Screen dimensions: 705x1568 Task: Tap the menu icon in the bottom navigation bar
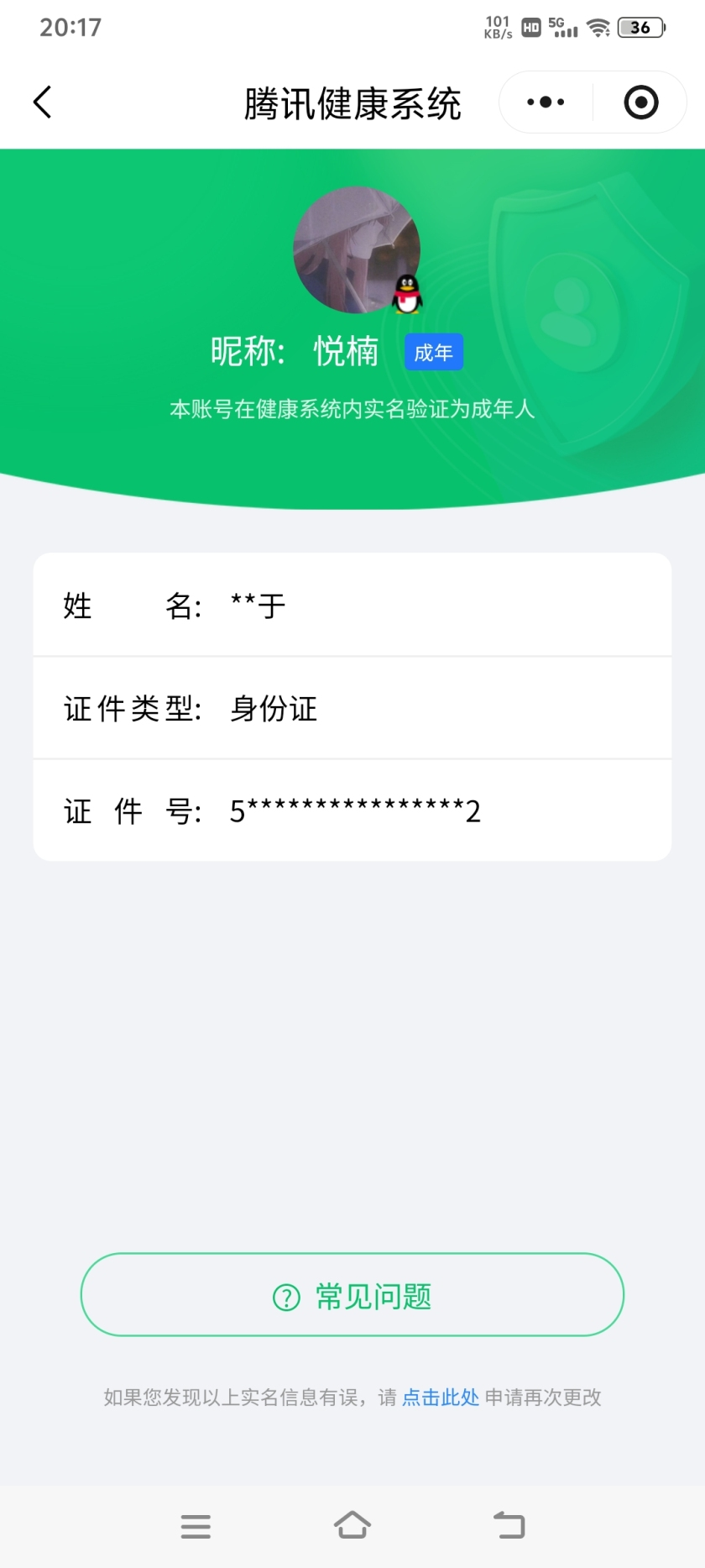click(196, 1525)
